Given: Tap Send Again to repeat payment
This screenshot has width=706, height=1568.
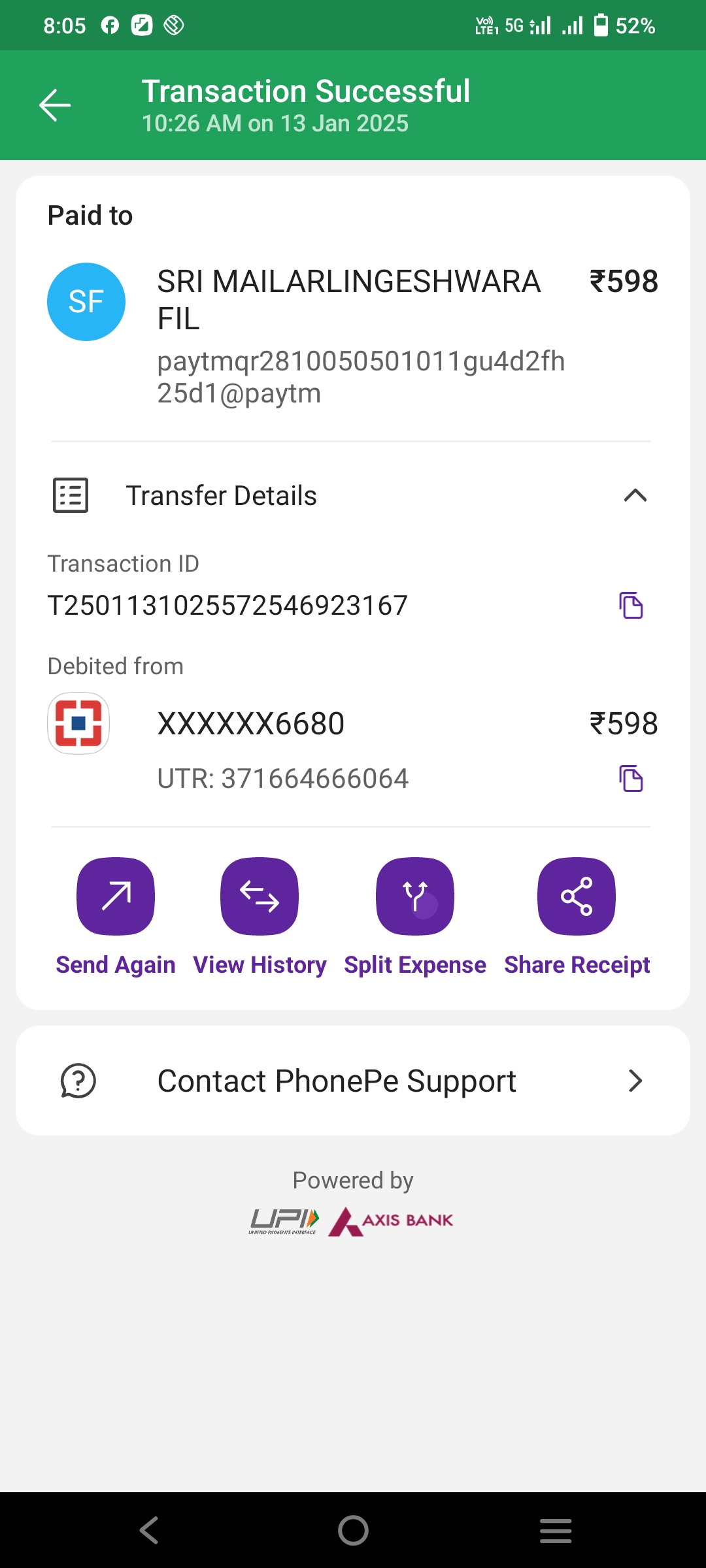Looking at the screenshot, I should pyautogui.click(x=116, y=915).
